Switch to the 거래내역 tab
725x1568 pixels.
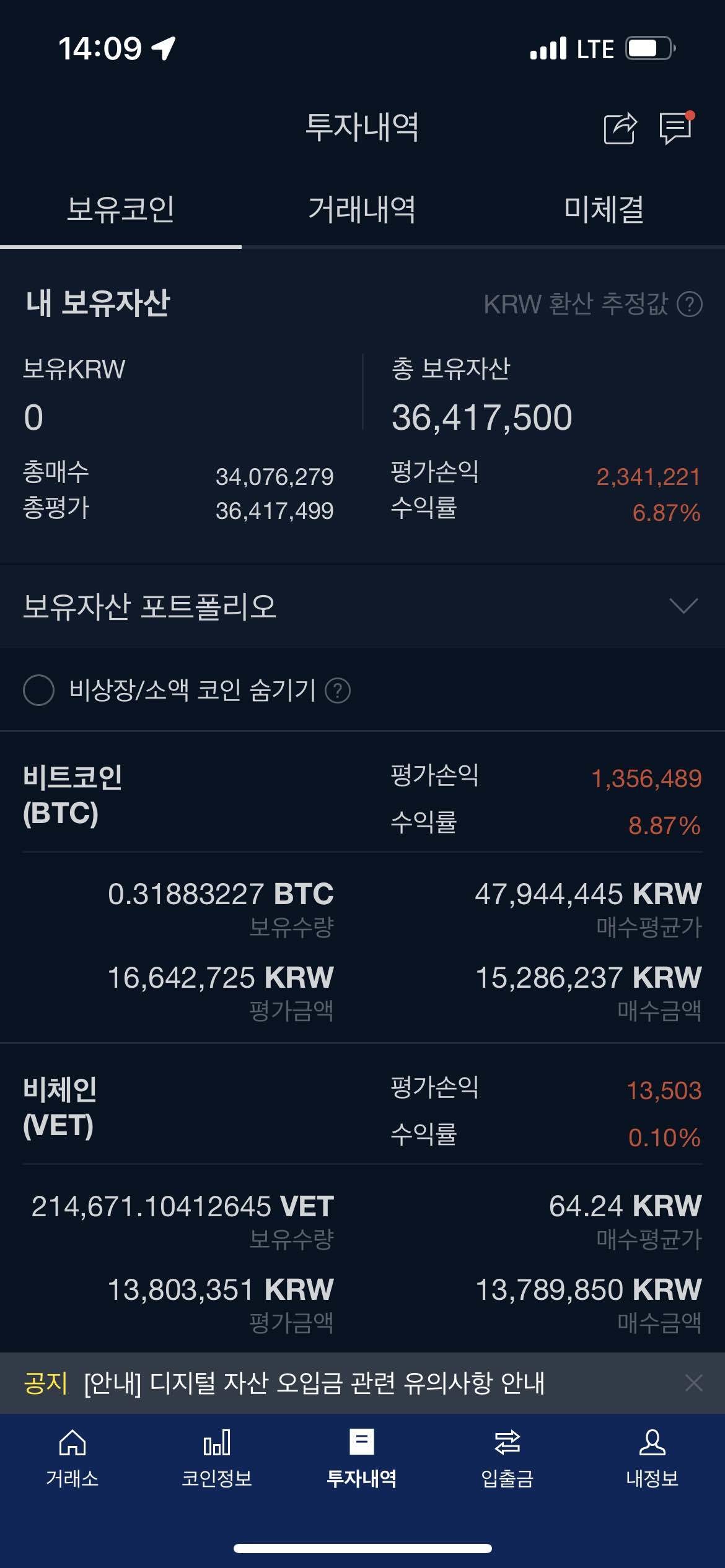(x=362, y=211)
